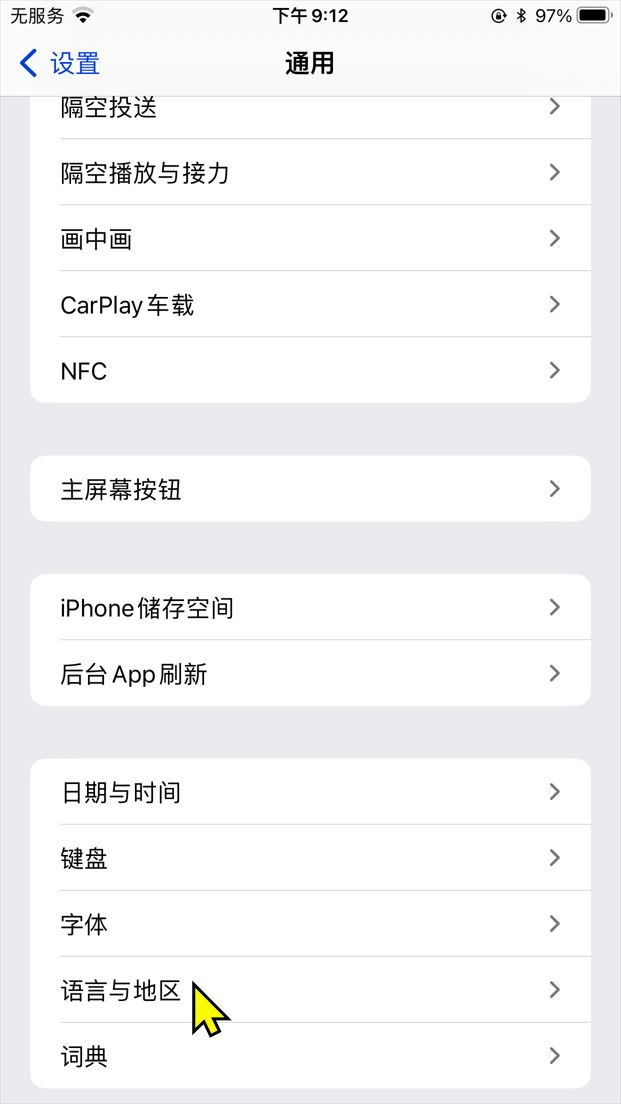The width and height of the screenshot is (621, 1104).
Task: Open 主屏幕按钮 settings
Action: tap(310, 490)
